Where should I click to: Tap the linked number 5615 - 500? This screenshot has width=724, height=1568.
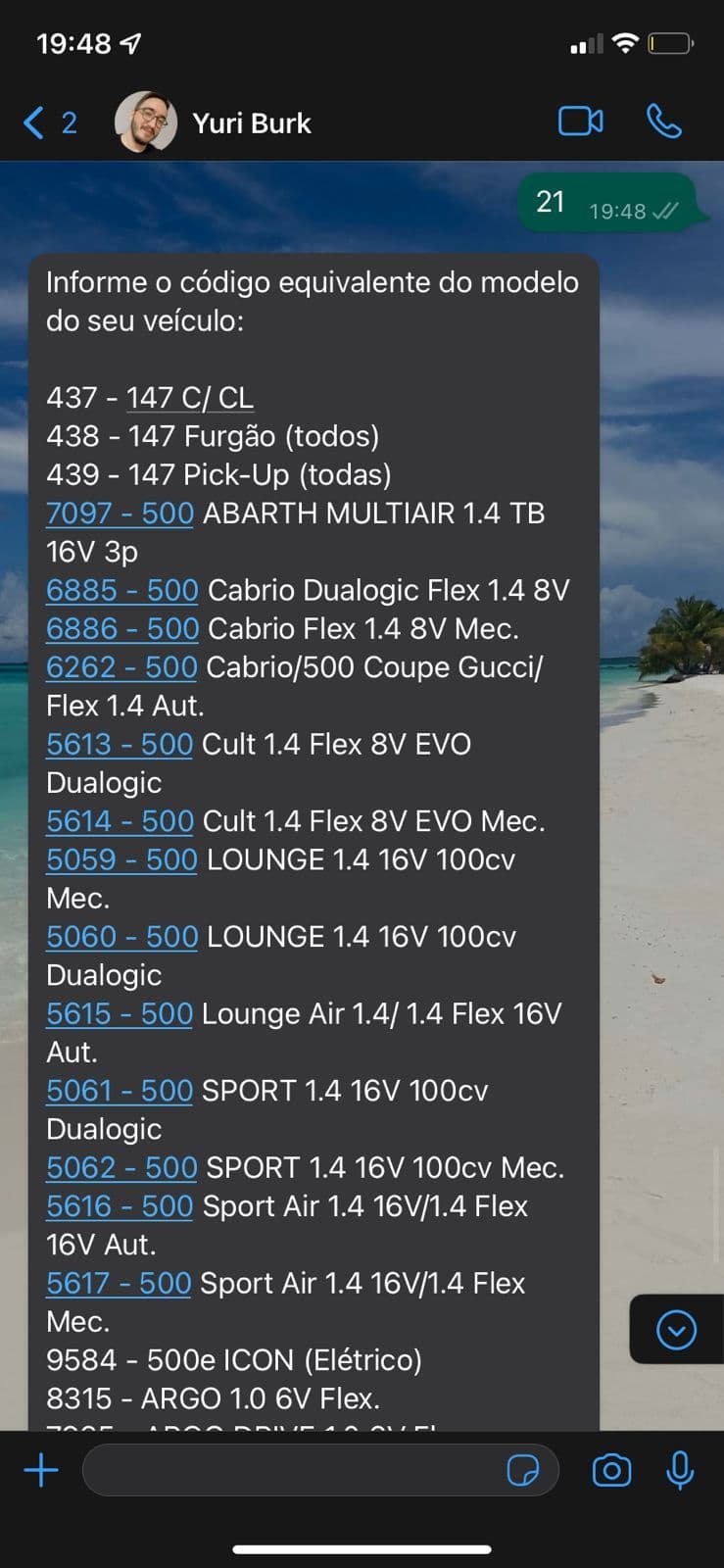point(120,1013)
